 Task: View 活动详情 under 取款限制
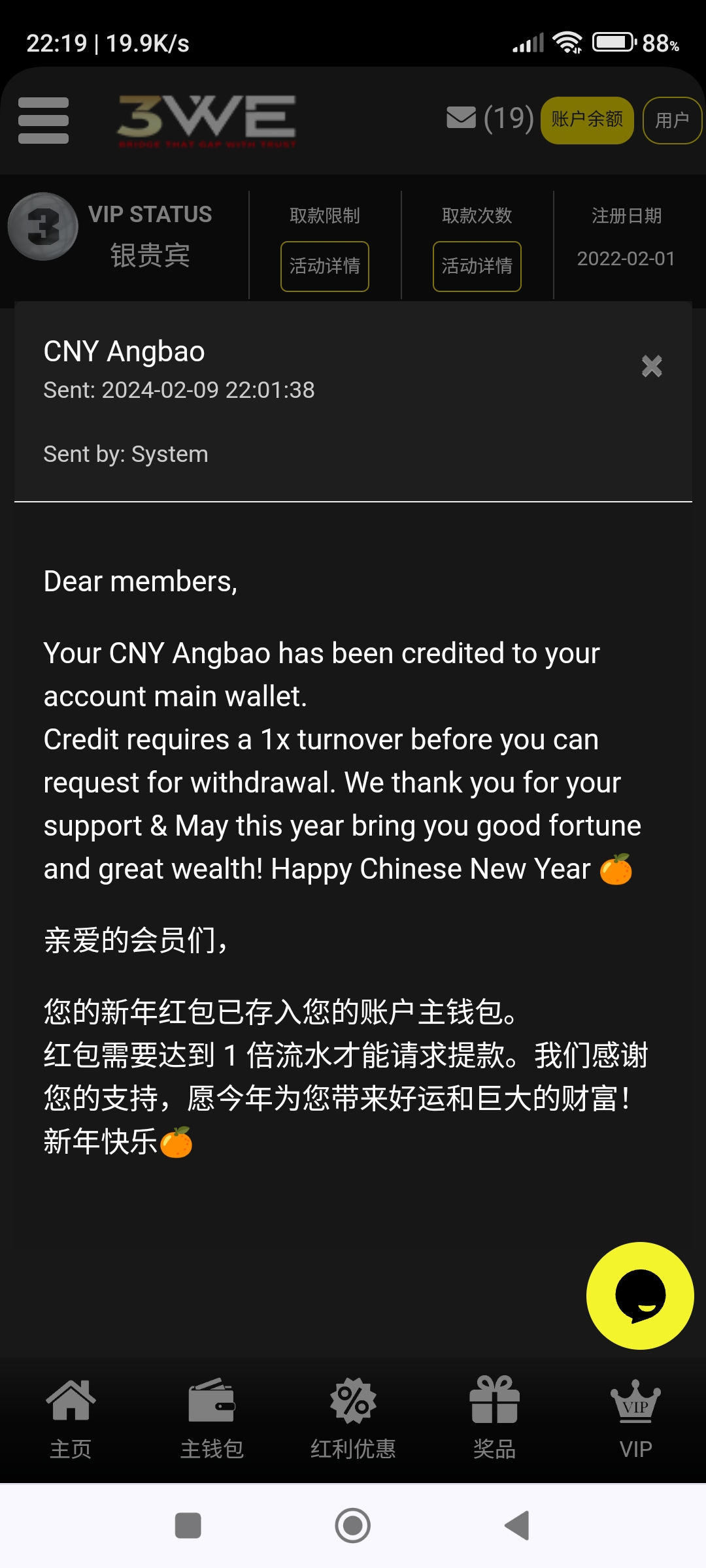coord(325,266)
